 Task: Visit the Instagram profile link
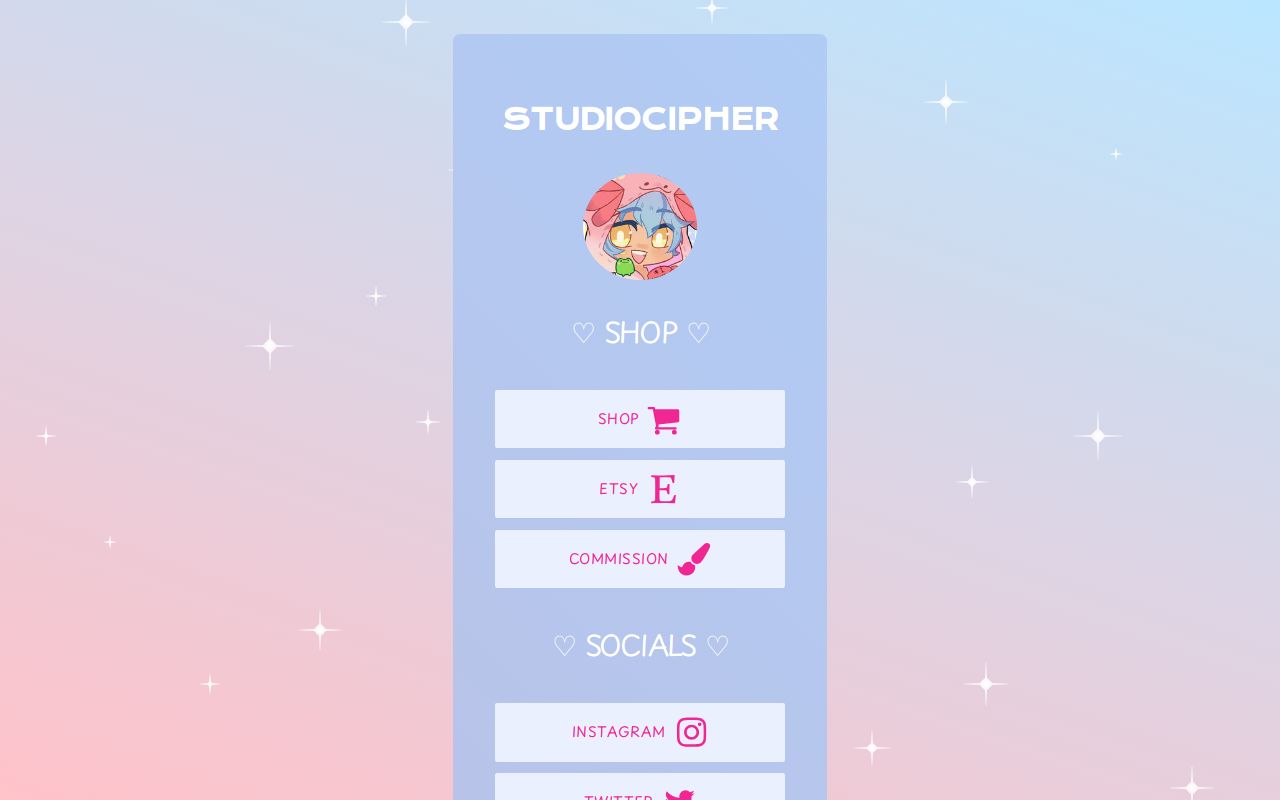point(639,732)
